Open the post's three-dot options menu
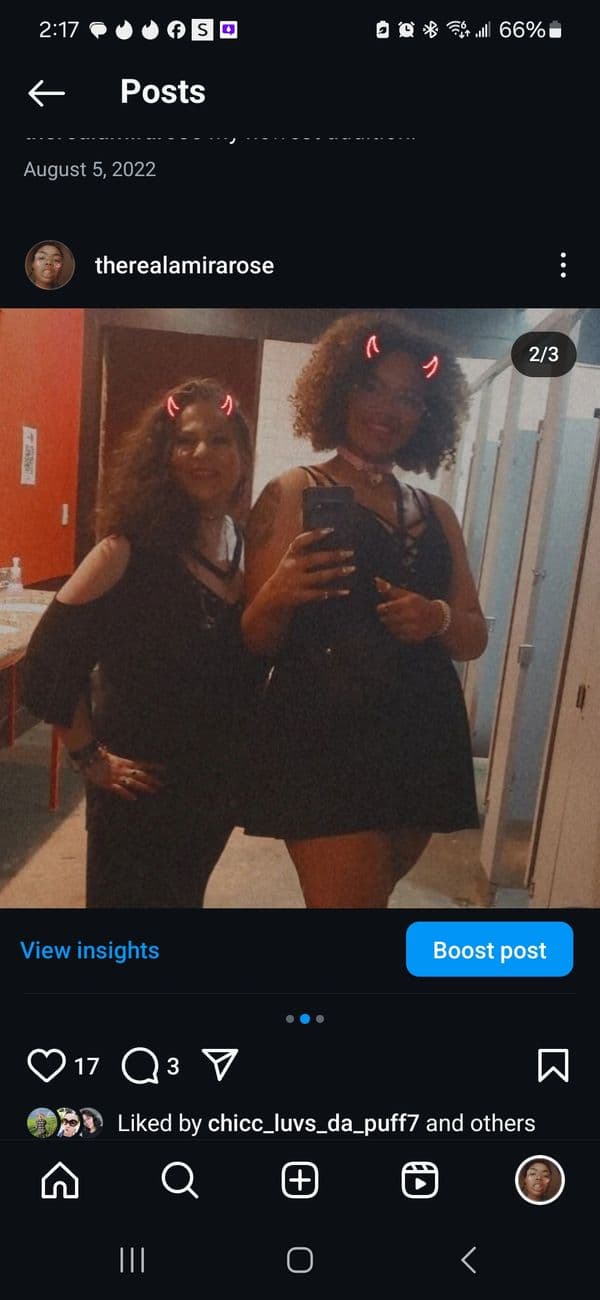The height and width of the screenshot is (1300, 600). [x=563, y=265]
